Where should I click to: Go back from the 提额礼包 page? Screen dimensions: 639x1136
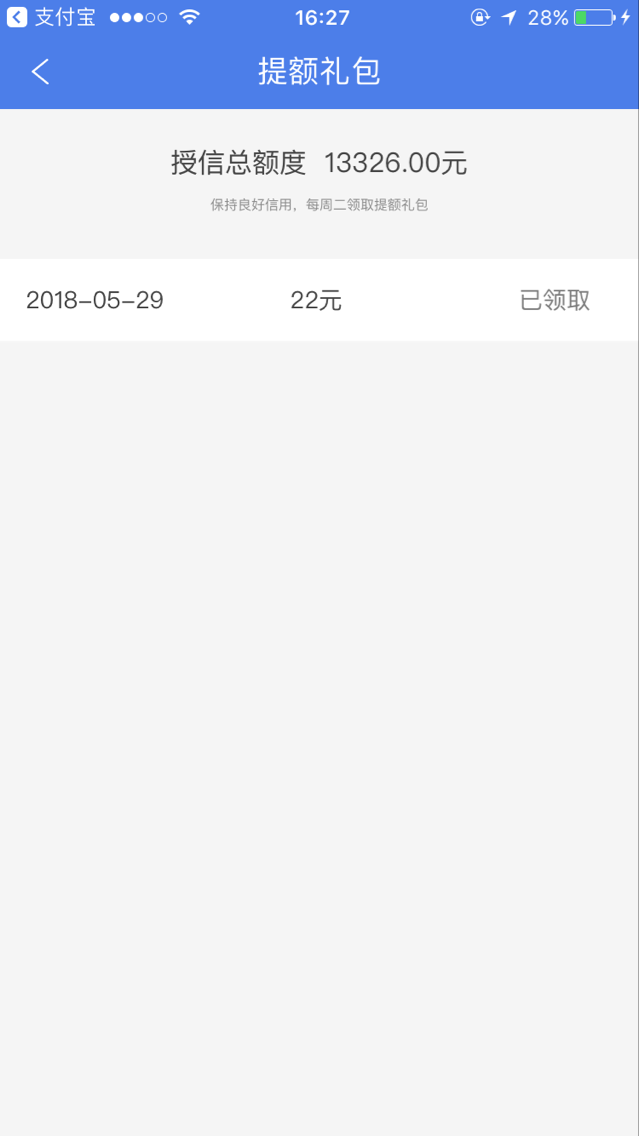(41, 72)
